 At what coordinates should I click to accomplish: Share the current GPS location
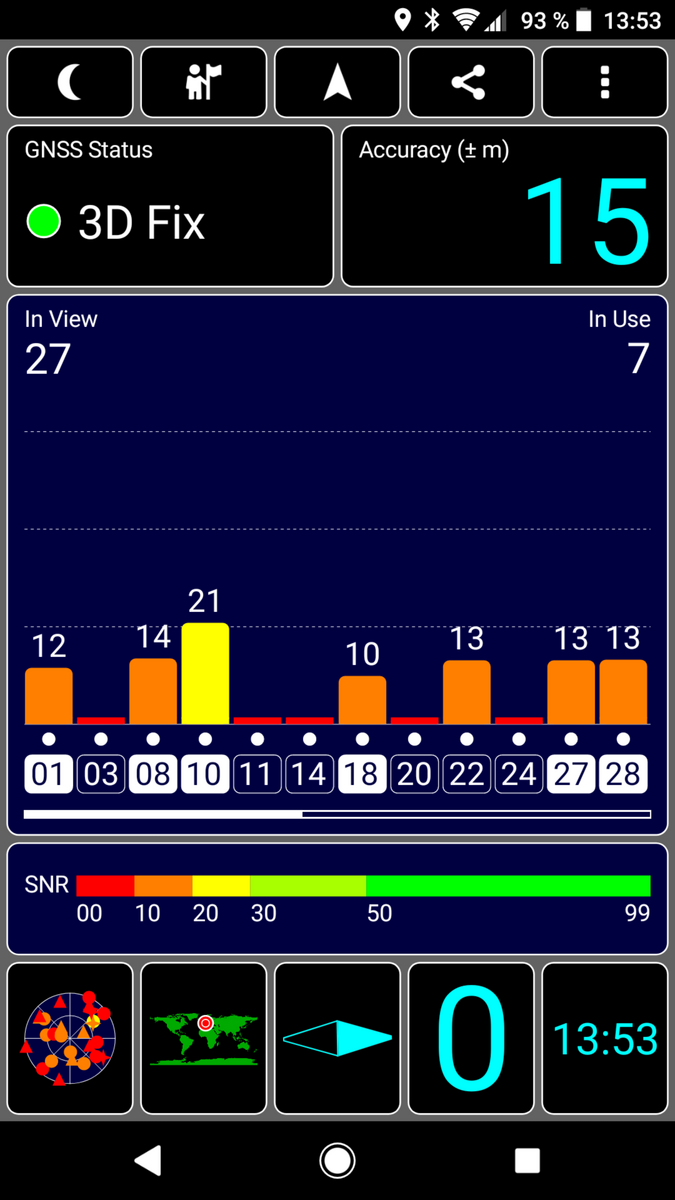tap(471, 83)
